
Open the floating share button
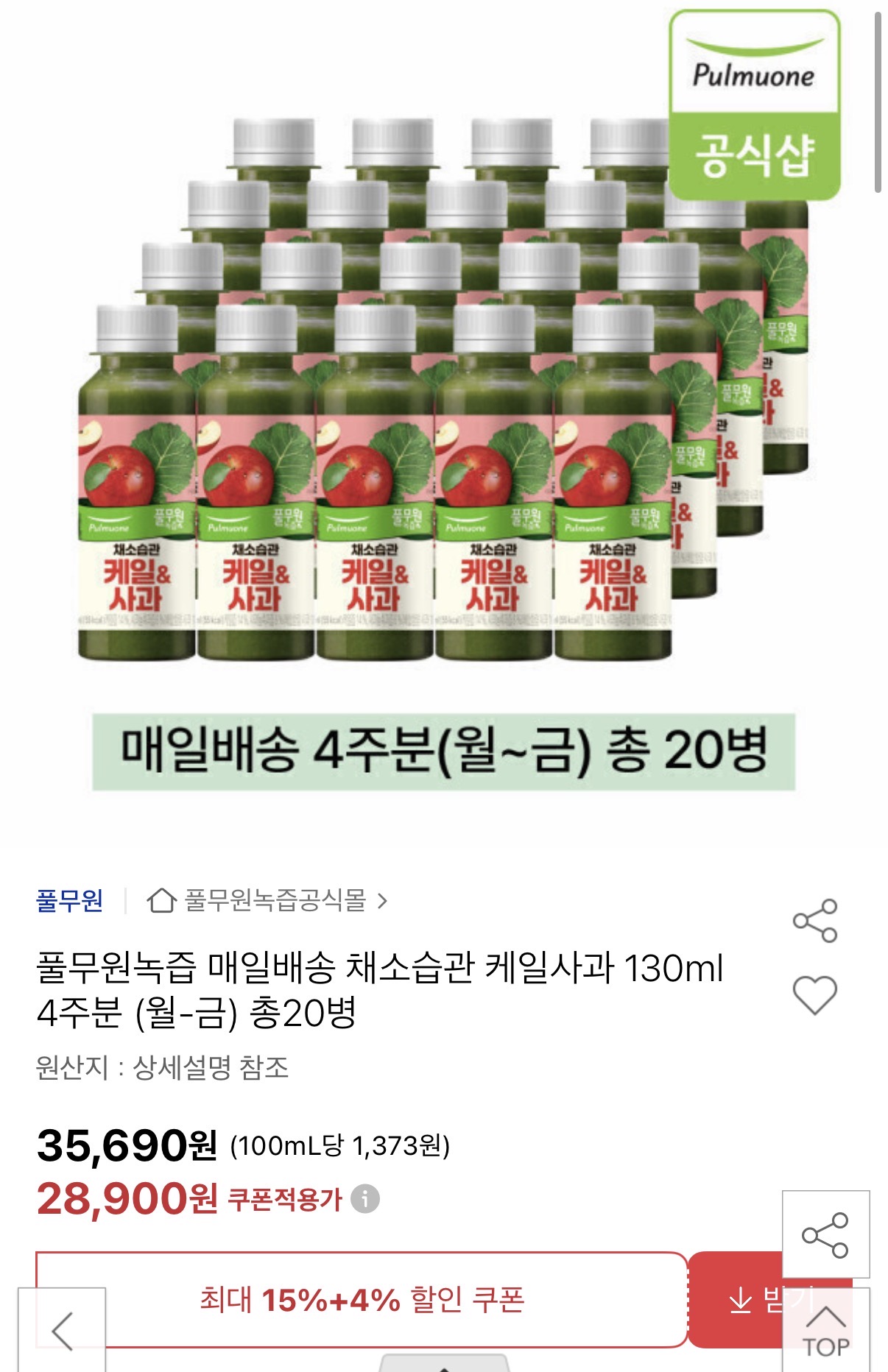(x=825, y=1234)
